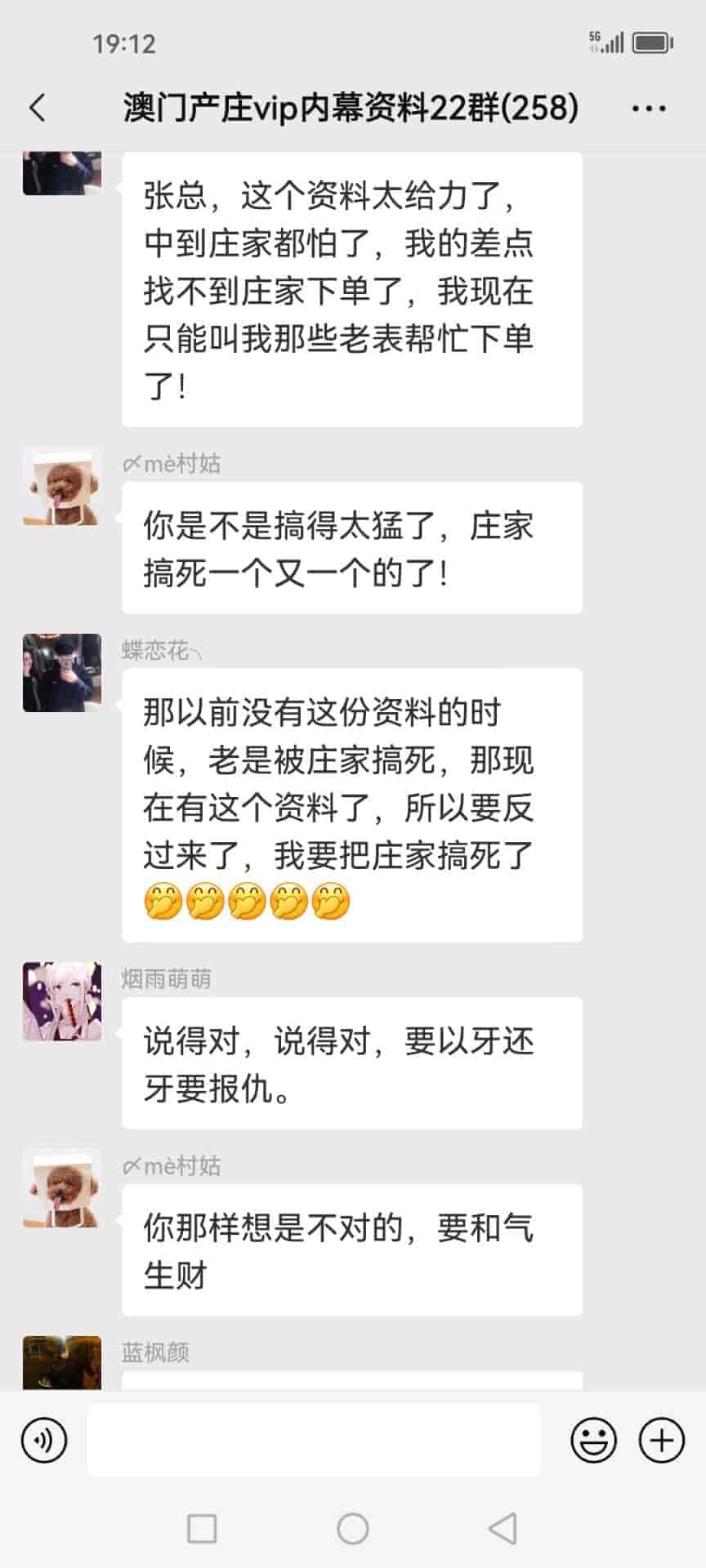706x1568 pixels.
Task: Open the plus attachment menu
Action: click(x=661, y=1440)
